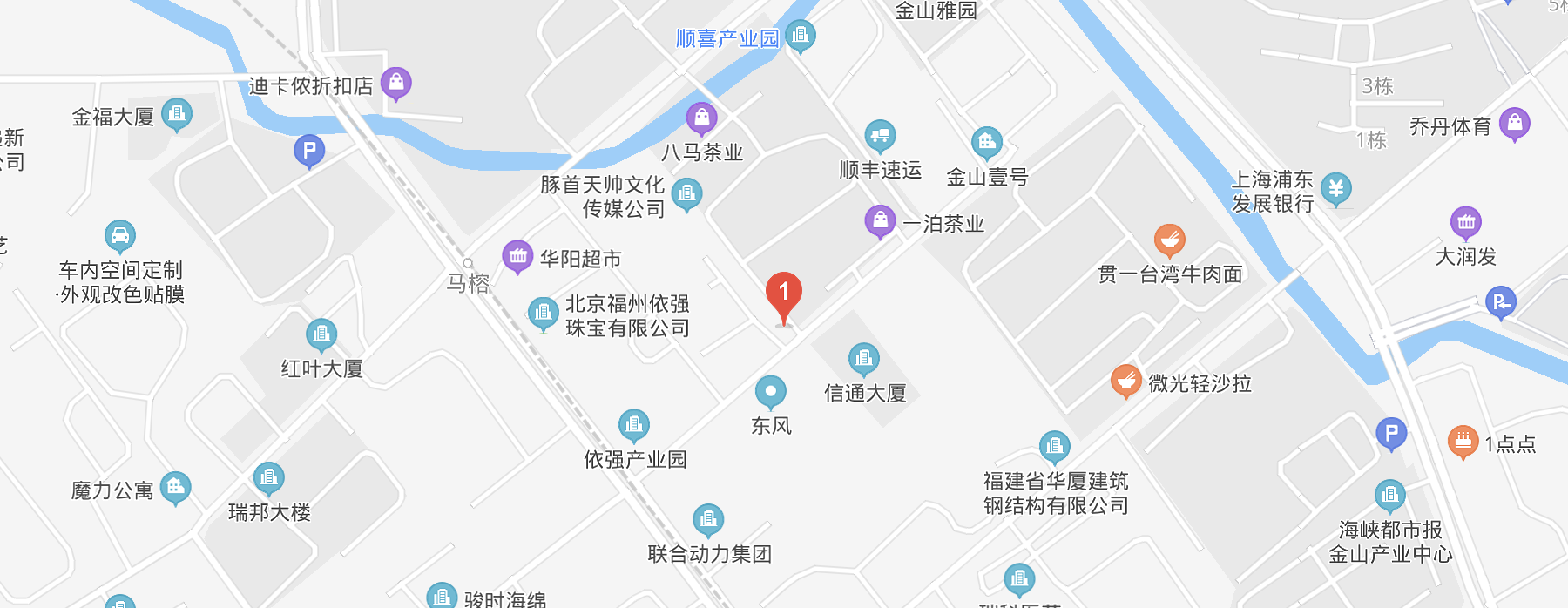Open the 魔力公寓 apartment marker

point(175,488)
